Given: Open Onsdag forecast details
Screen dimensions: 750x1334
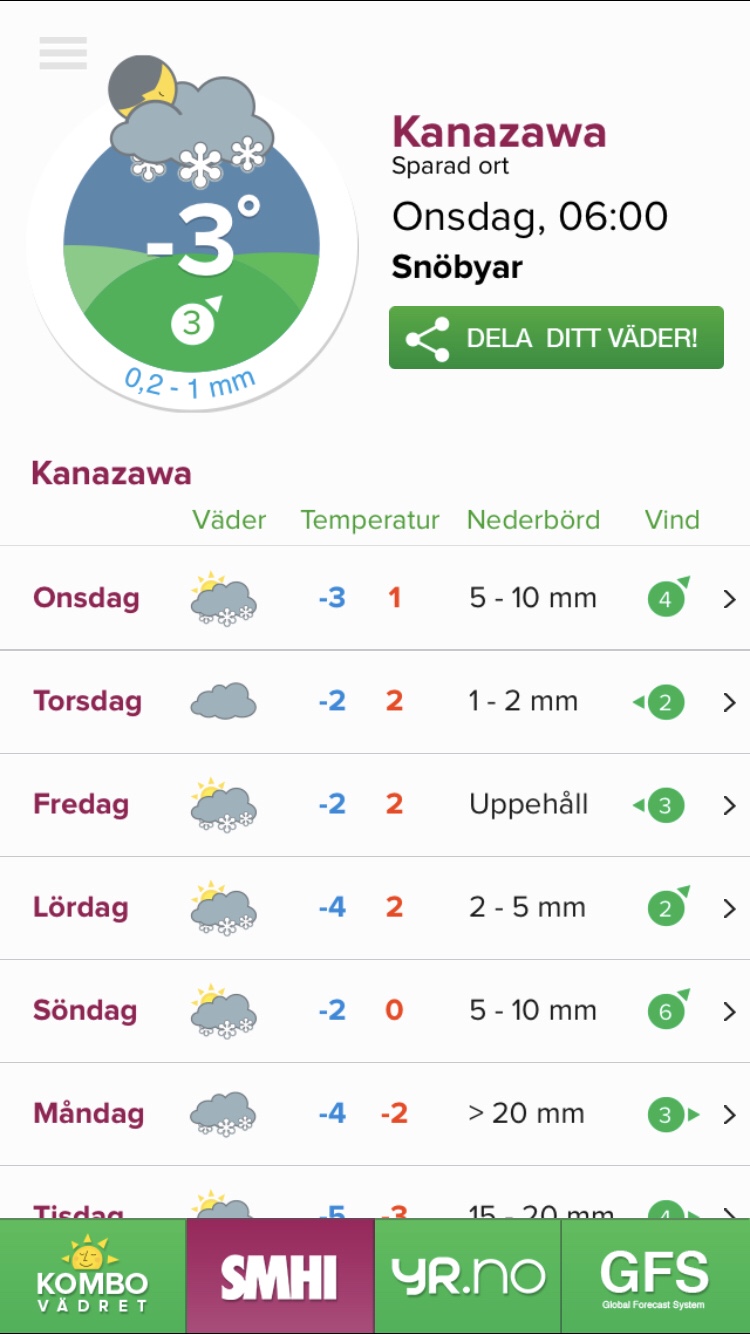Looking at the screenshot, I should click(x=375, y=598).
